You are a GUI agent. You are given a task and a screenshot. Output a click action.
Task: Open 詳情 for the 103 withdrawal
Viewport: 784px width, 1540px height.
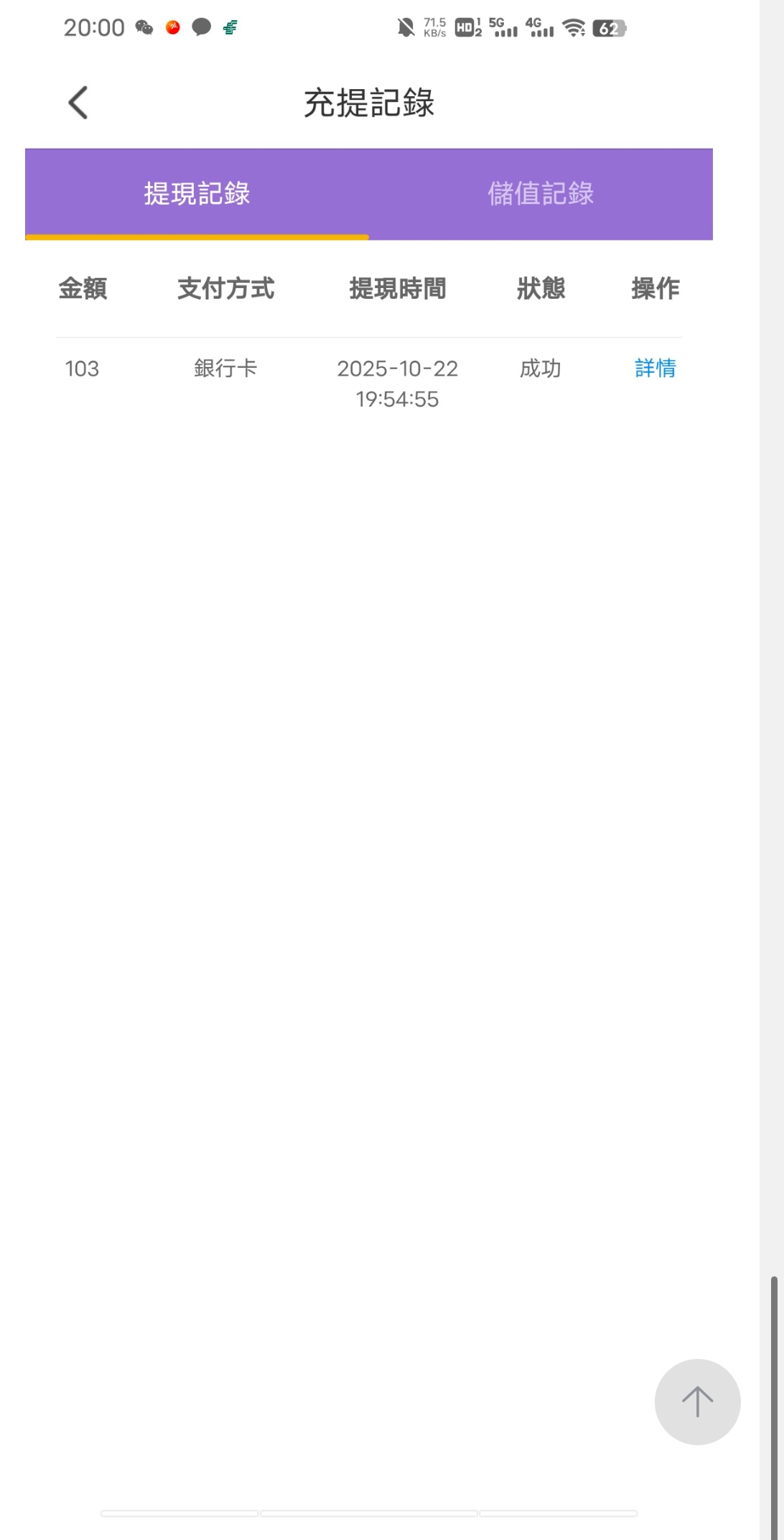tap(655, 368)
